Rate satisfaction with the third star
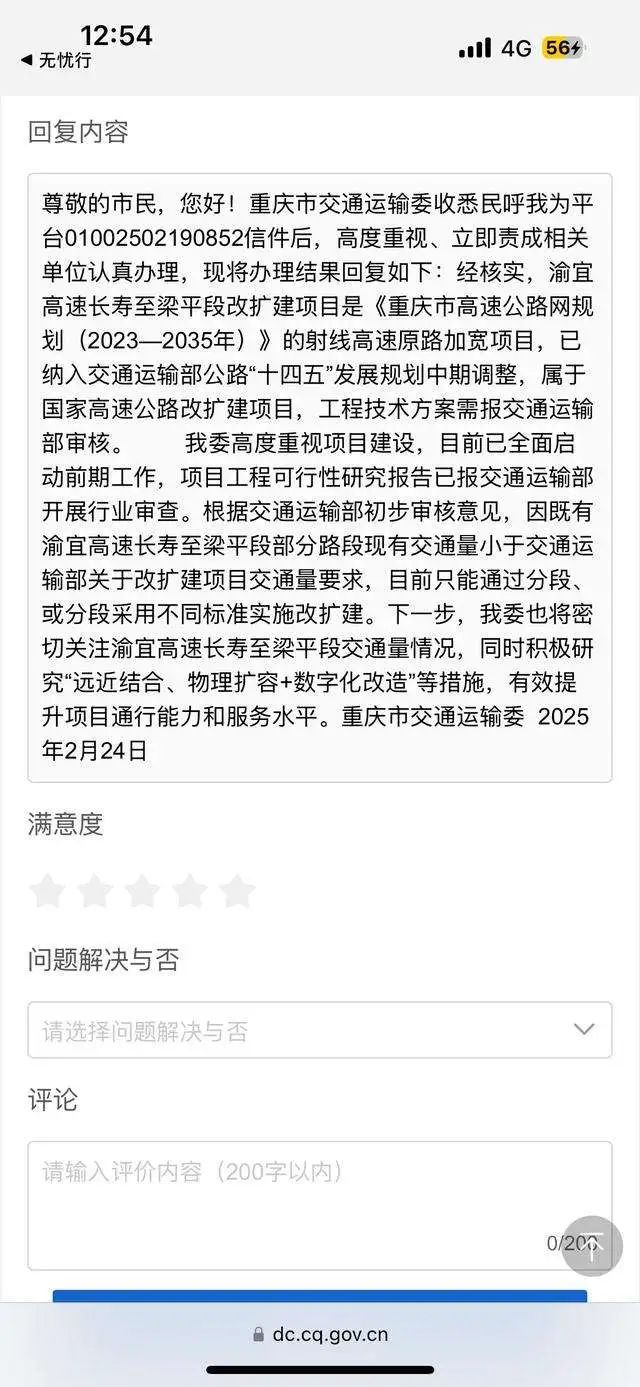 click(x=142, y=891)
